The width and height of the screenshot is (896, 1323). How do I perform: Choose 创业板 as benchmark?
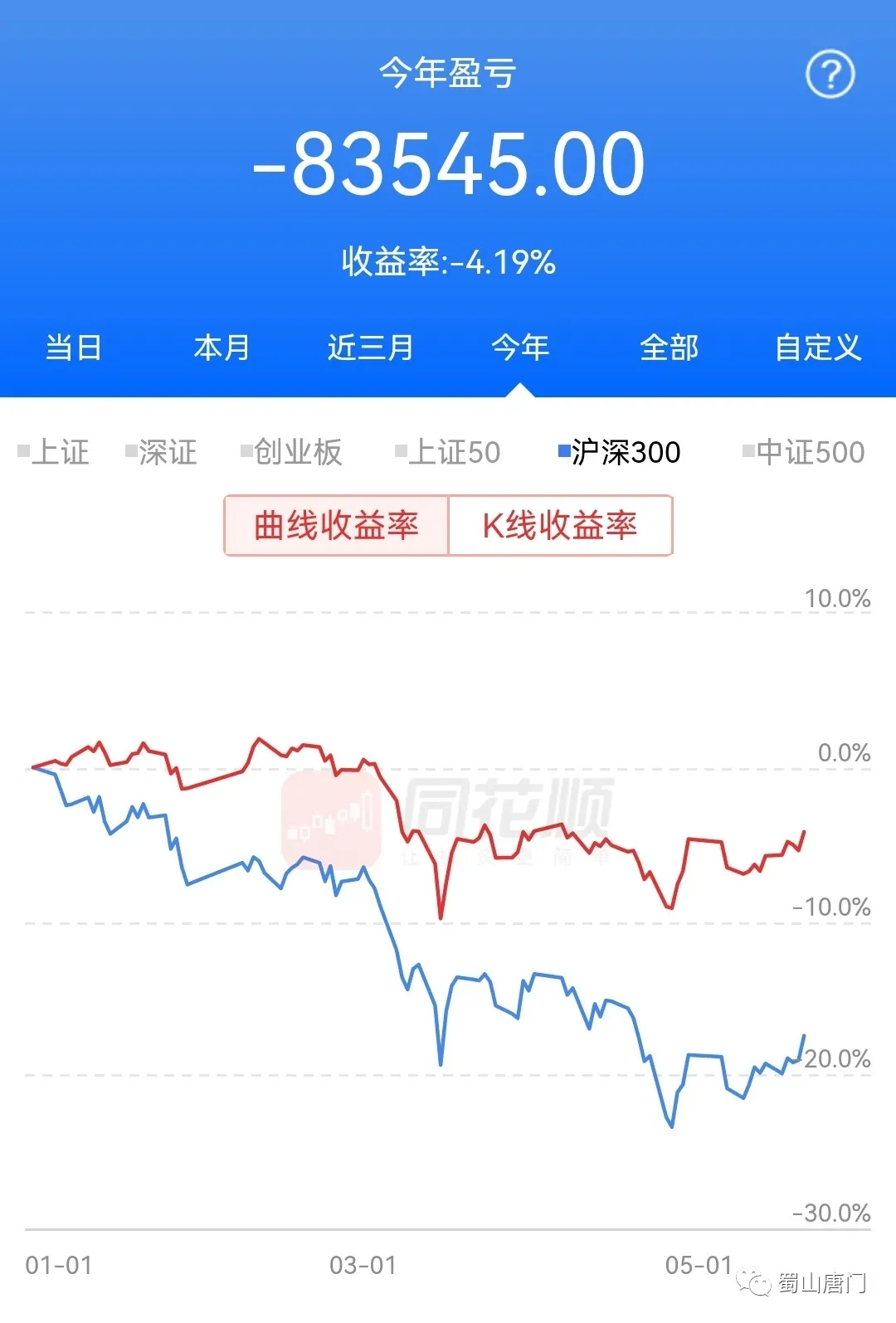click(x=291, y=452)
